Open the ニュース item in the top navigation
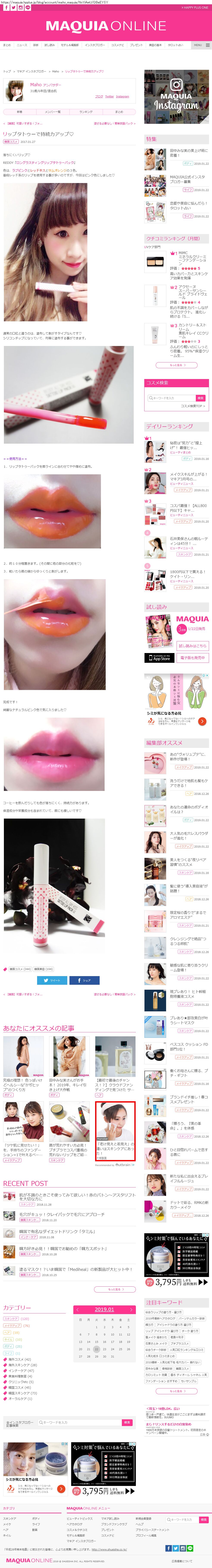Screen dimensions: 212x1568 (22, 45)
